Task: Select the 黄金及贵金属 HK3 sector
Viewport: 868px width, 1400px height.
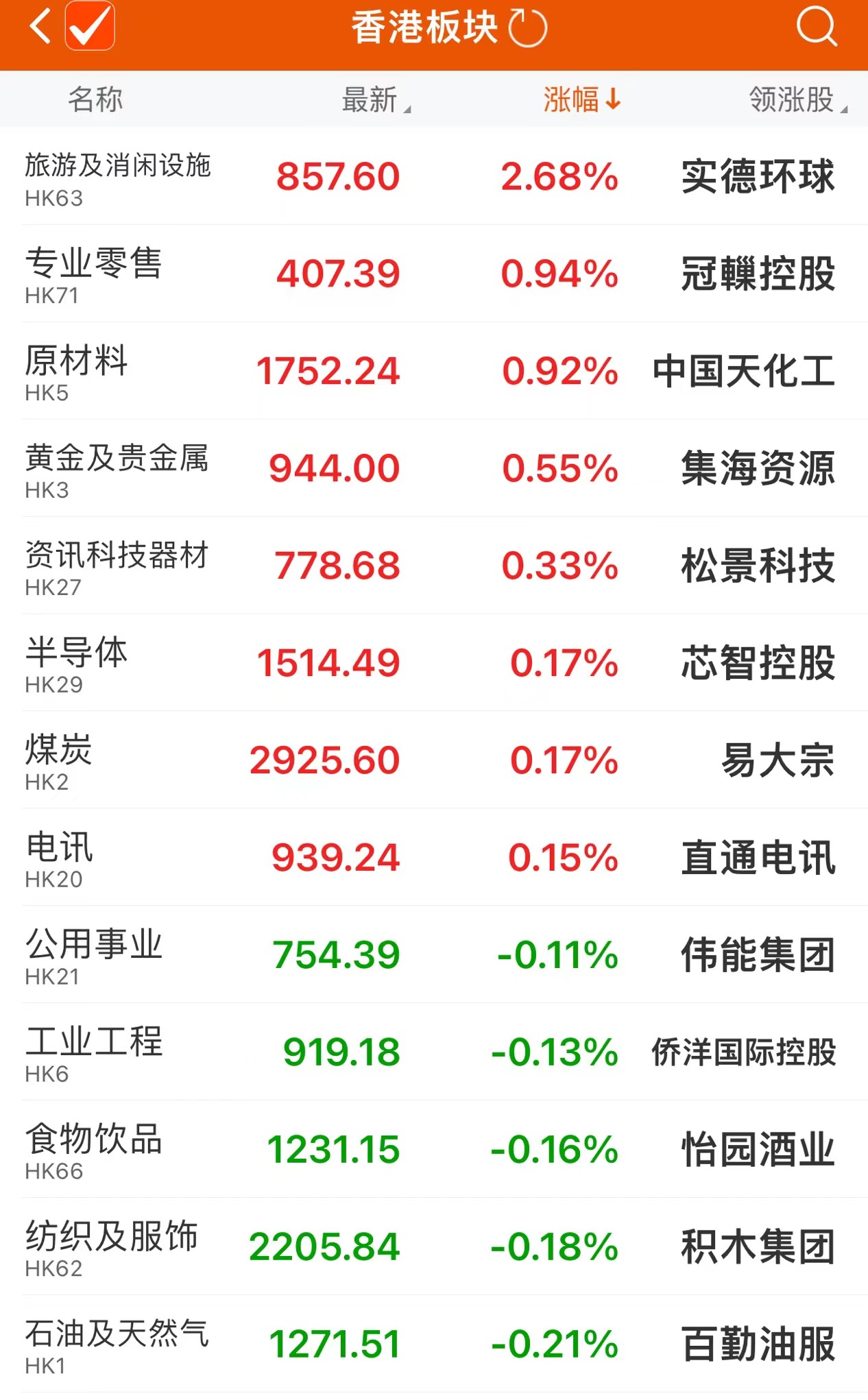Action: pyautogui.click(x=117, y=469)
